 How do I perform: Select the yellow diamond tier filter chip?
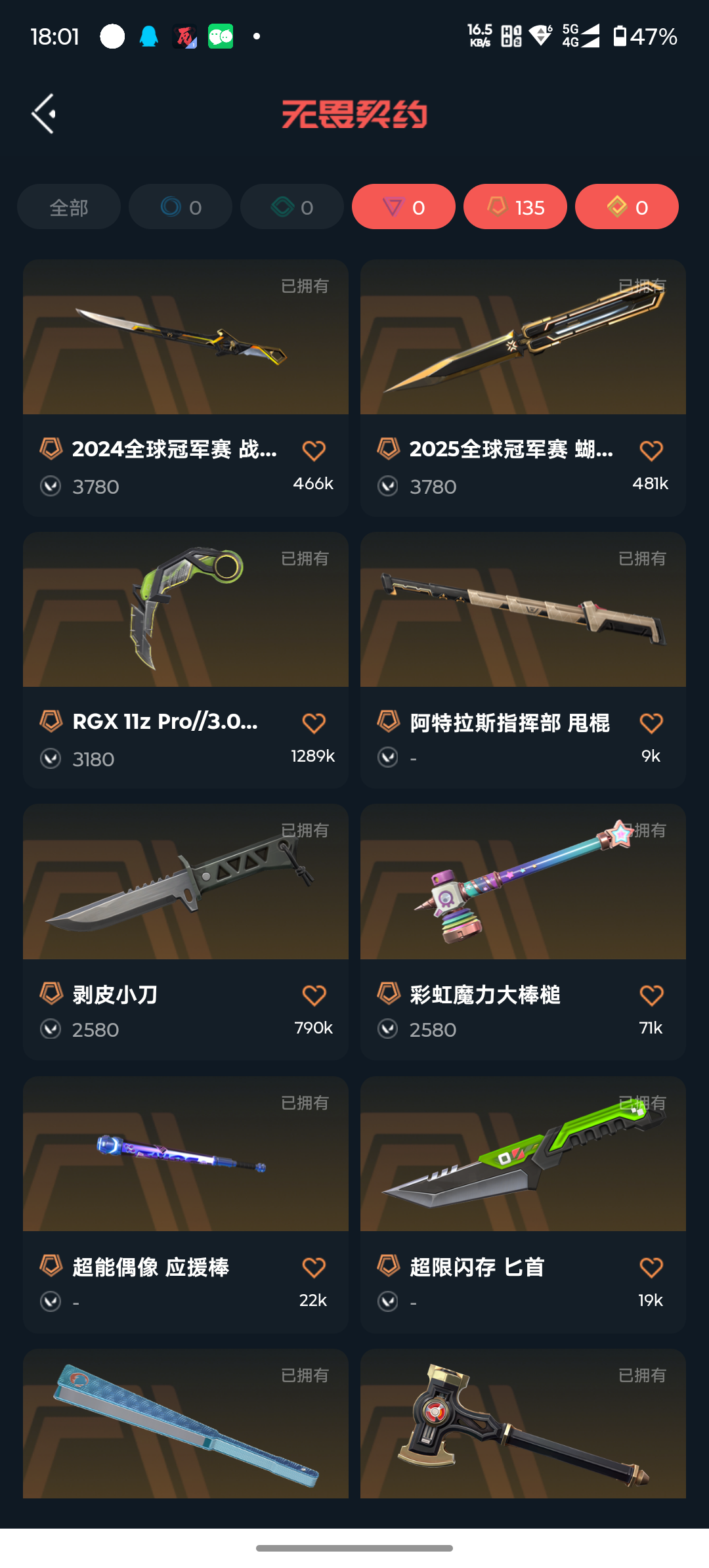coord(627,207)
